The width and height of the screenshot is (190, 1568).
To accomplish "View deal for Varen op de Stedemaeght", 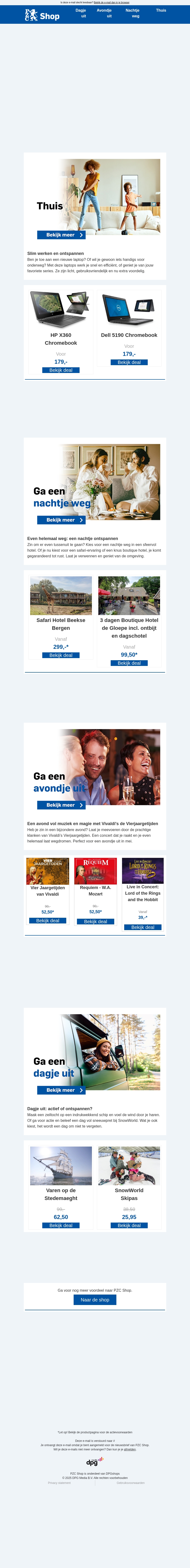I will pos(61,1225).
